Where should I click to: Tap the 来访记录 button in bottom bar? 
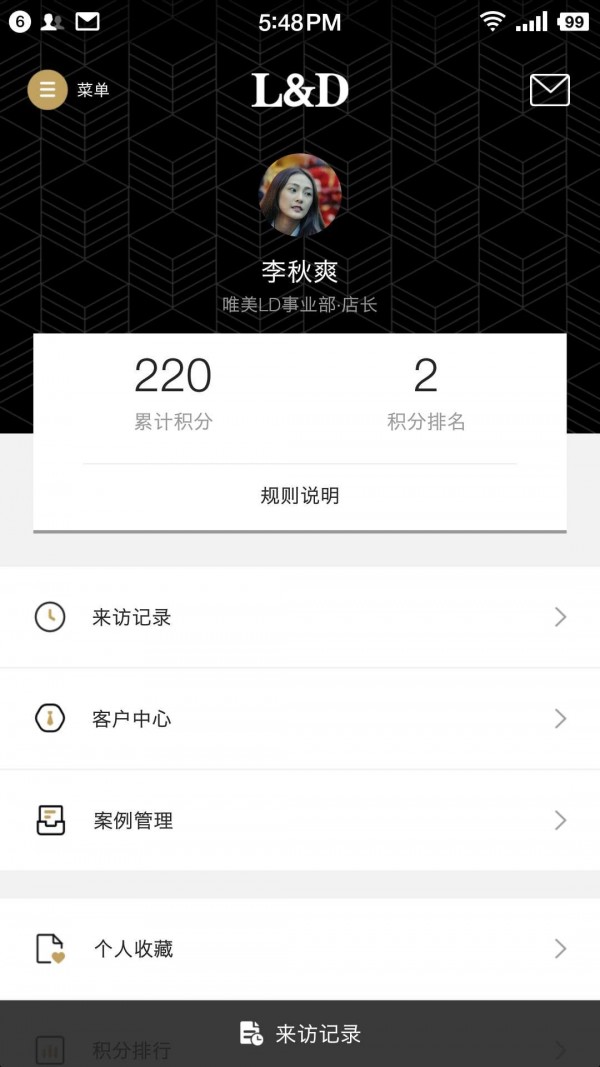point(300,1033)
